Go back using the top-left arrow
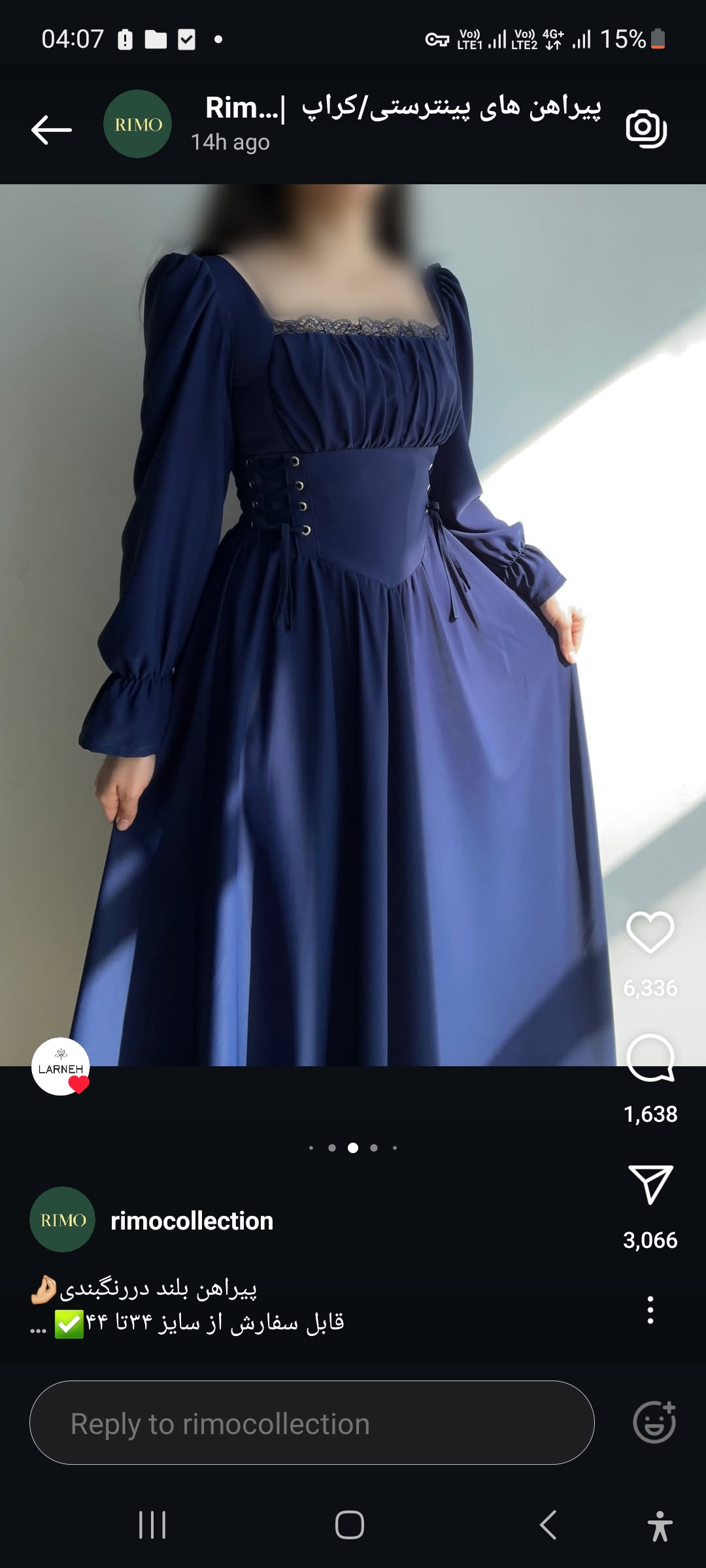The image size is (706, 1568). click(52, 129)
